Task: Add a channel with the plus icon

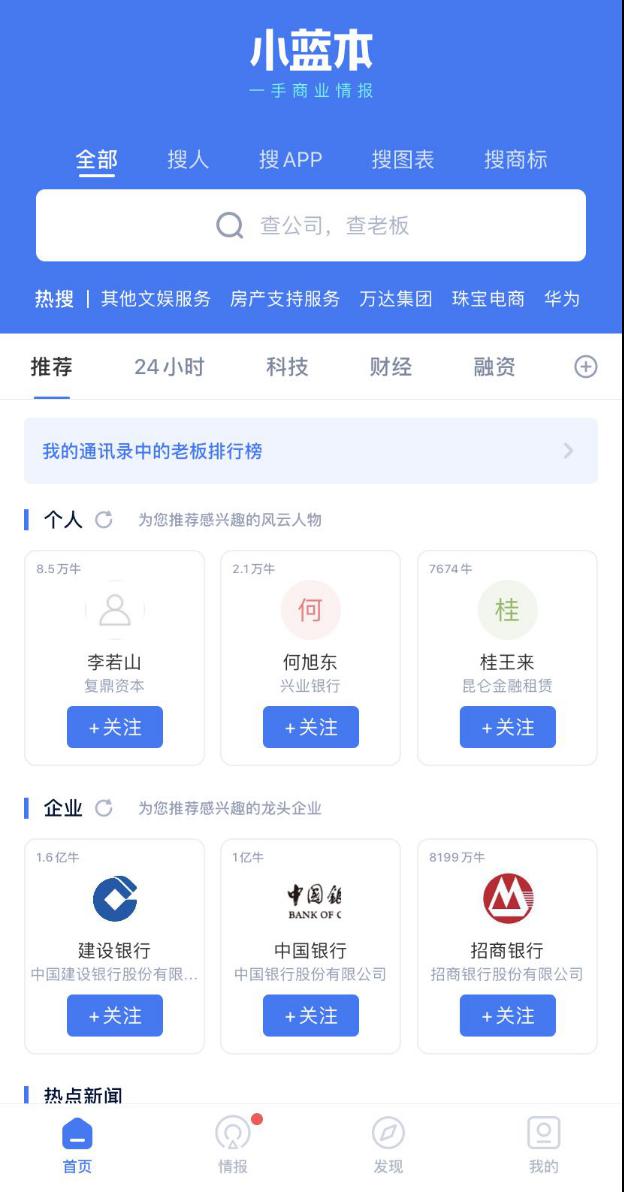Action: [586, 367]
